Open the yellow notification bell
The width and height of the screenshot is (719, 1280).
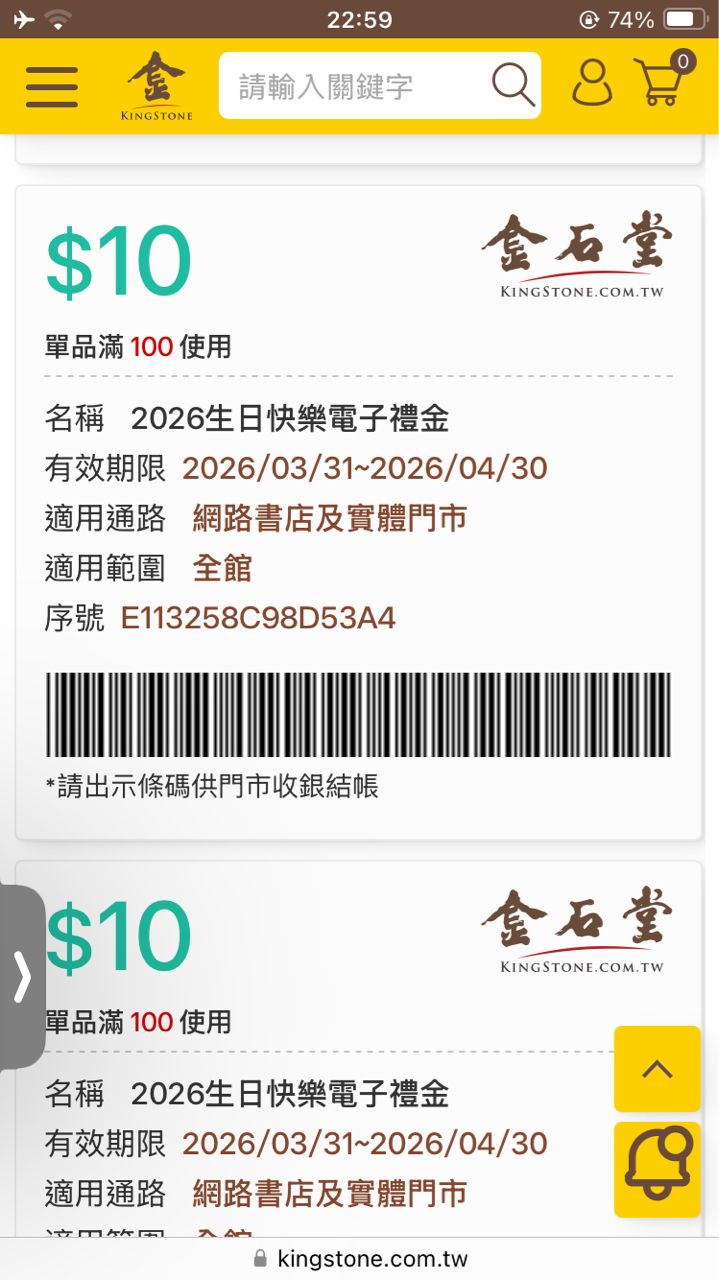(657, 1167)
